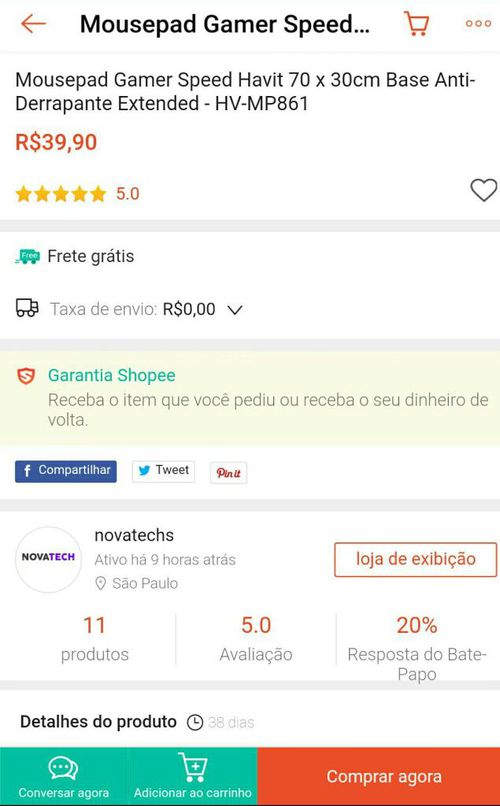
Task: Tap Adicionar ao carrinho
Action: coord(192,776)
